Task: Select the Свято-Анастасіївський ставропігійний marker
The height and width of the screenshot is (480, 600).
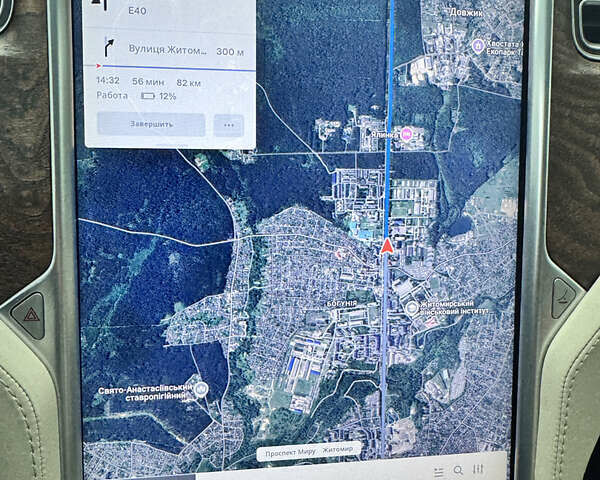Action: [201, 388]
